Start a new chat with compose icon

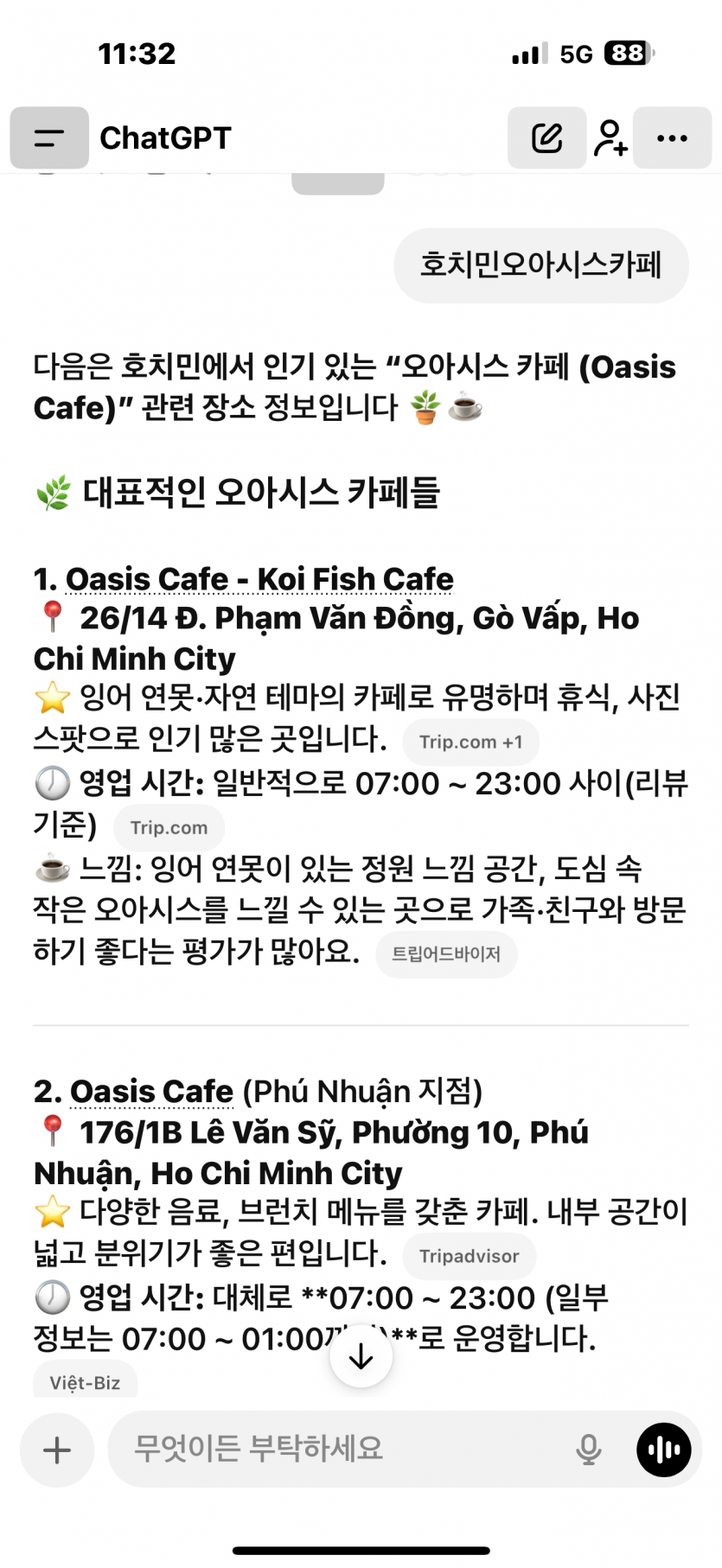click(546, 138)
